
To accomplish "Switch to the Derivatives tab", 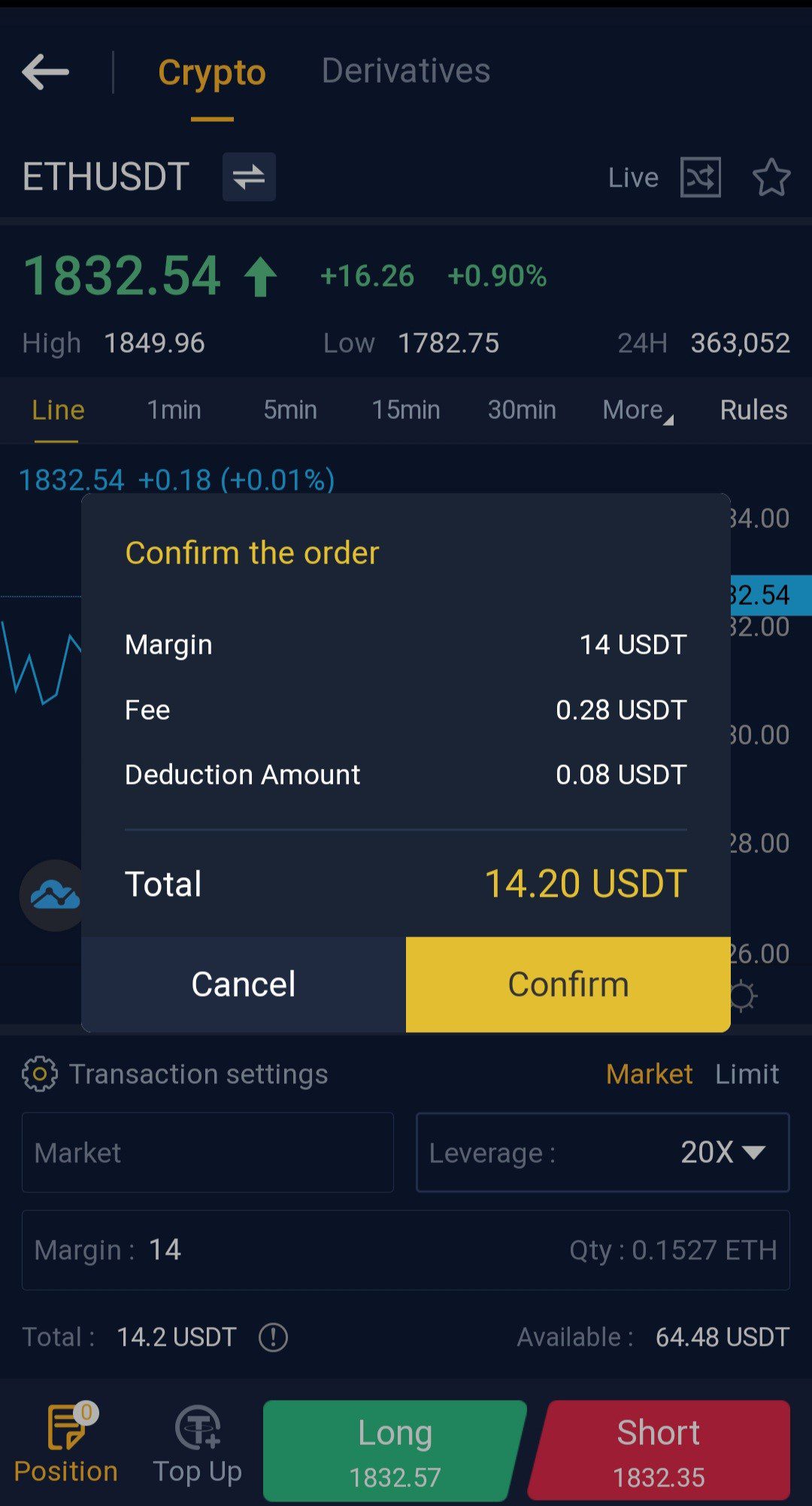I will 406,71.
